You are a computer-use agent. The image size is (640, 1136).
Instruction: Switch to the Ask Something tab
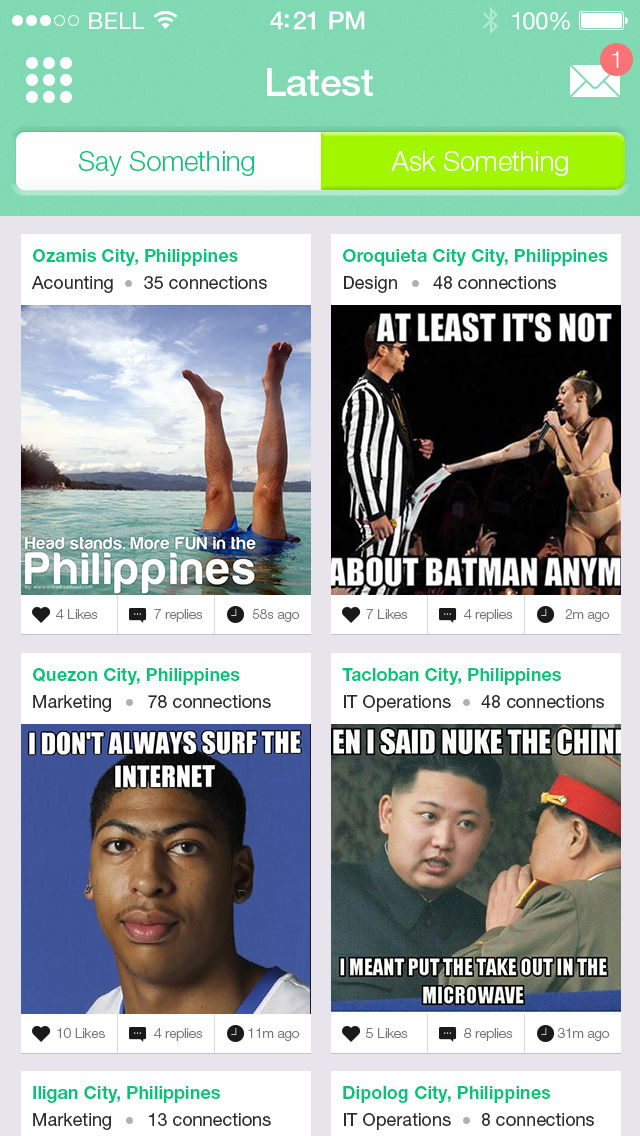[480, 162]
